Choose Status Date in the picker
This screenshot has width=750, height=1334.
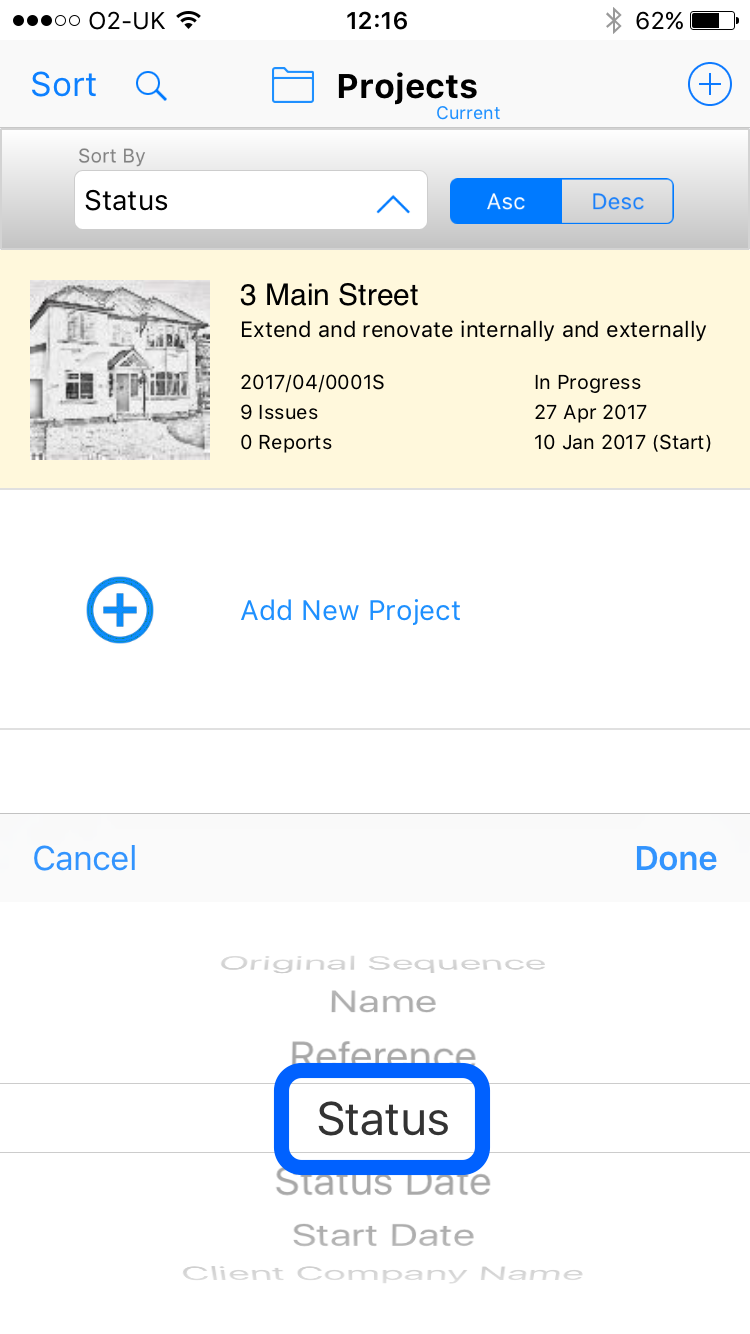[383, 1183]
